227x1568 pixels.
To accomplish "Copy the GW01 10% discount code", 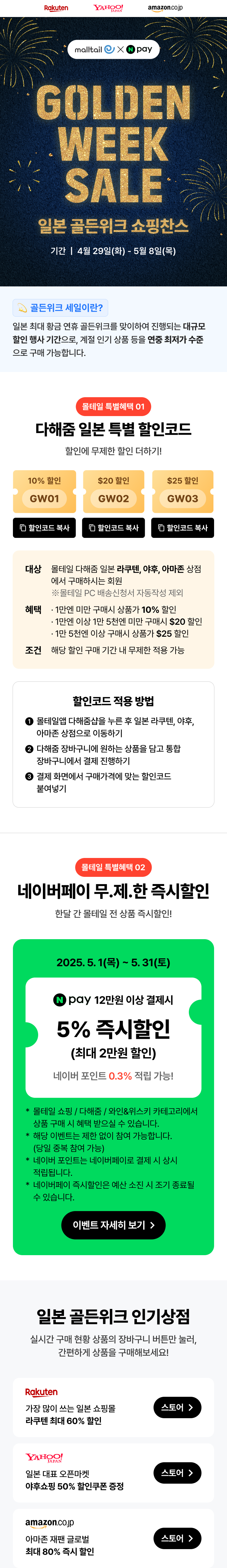I will point(44,527).
